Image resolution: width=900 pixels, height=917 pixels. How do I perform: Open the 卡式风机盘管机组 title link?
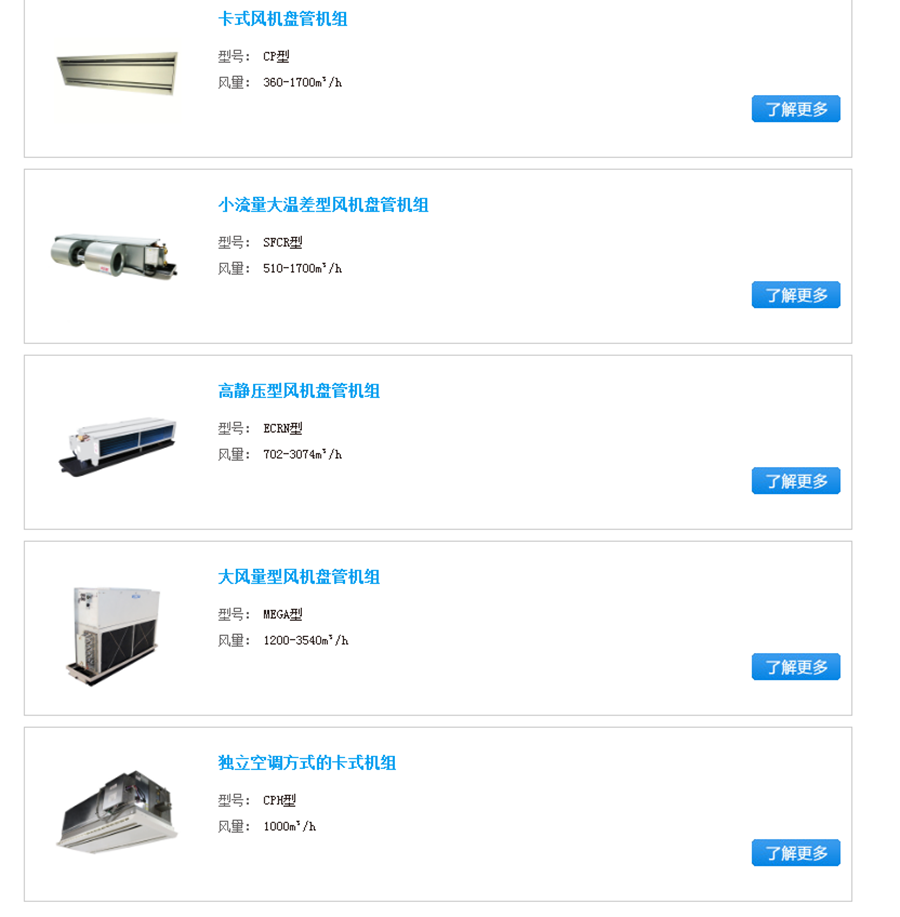tap(283, 19)
